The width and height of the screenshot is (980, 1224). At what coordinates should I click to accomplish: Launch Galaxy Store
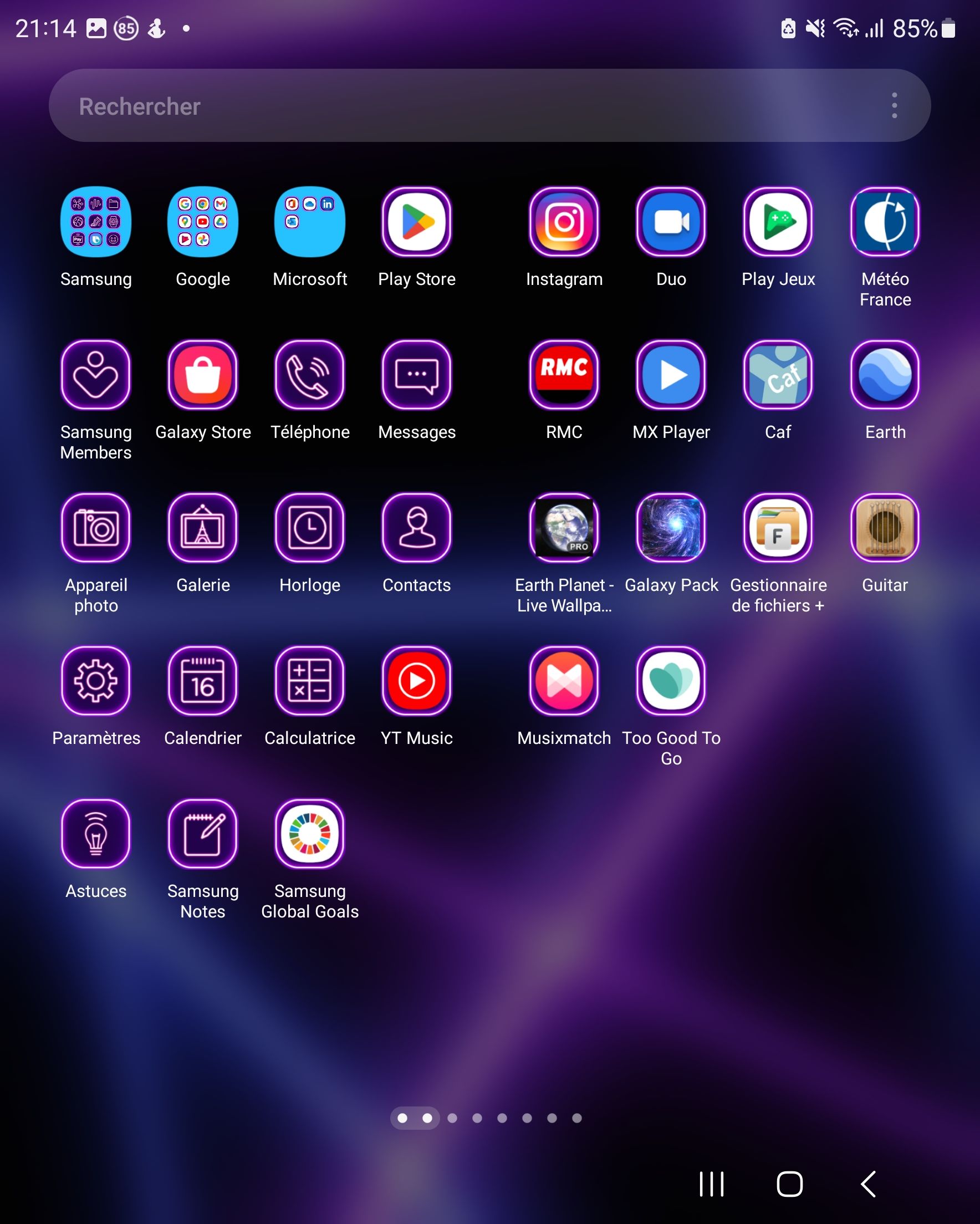pos(203,375)
